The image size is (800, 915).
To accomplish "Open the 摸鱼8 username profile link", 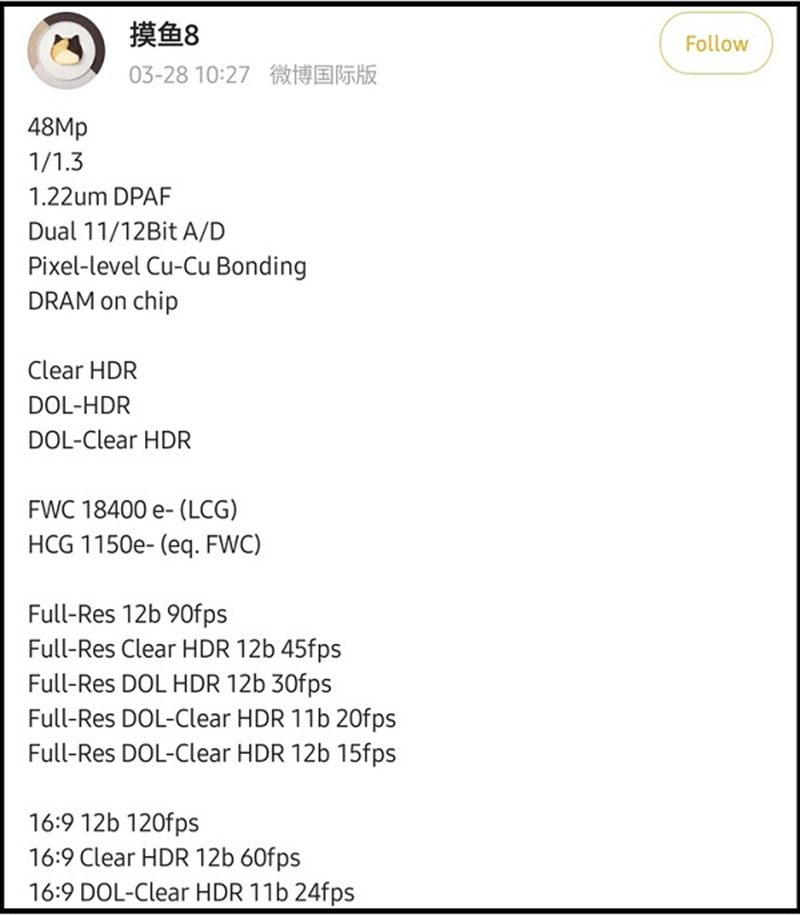I will tap(164, 35).
